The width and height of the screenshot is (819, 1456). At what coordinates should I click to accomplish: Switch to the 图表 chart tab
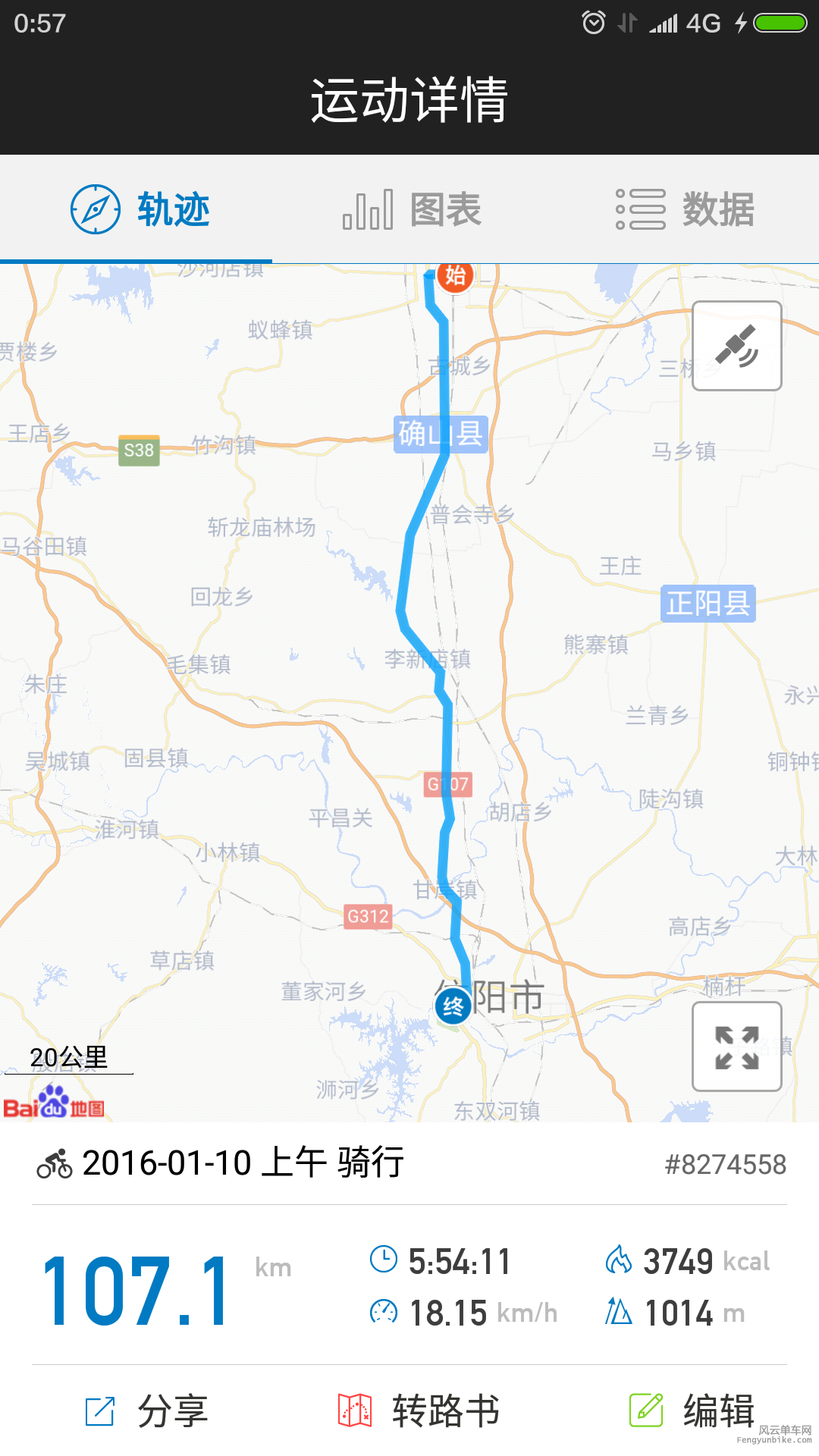(x=411, y=209)
